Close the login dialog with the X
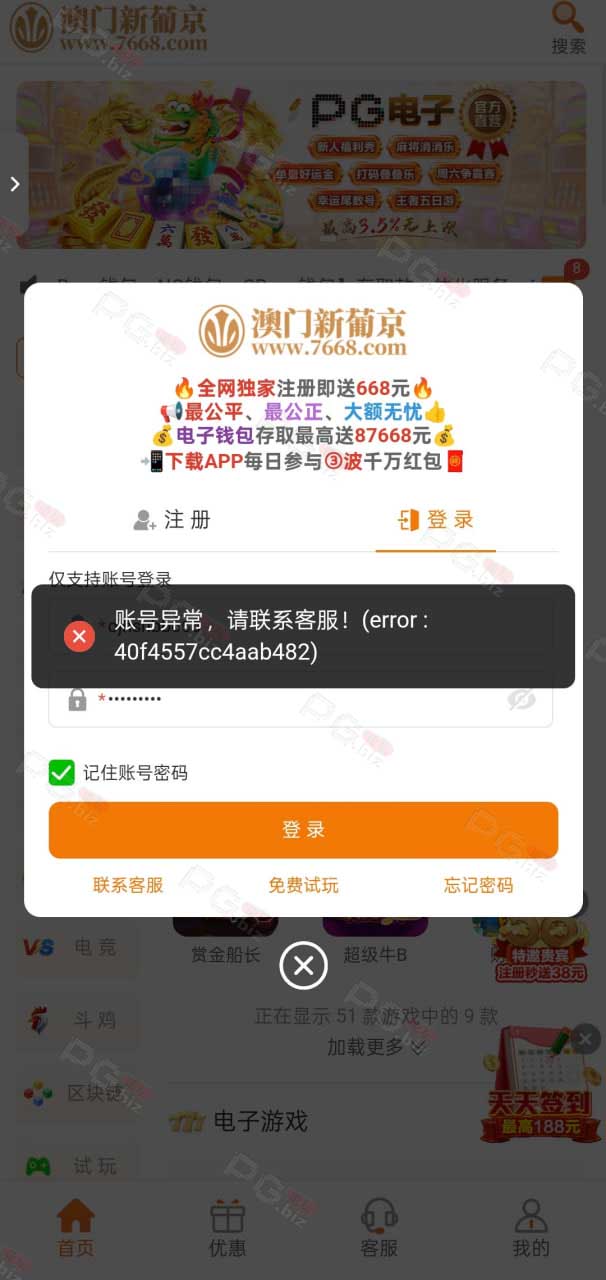 [x=304, y=965]
